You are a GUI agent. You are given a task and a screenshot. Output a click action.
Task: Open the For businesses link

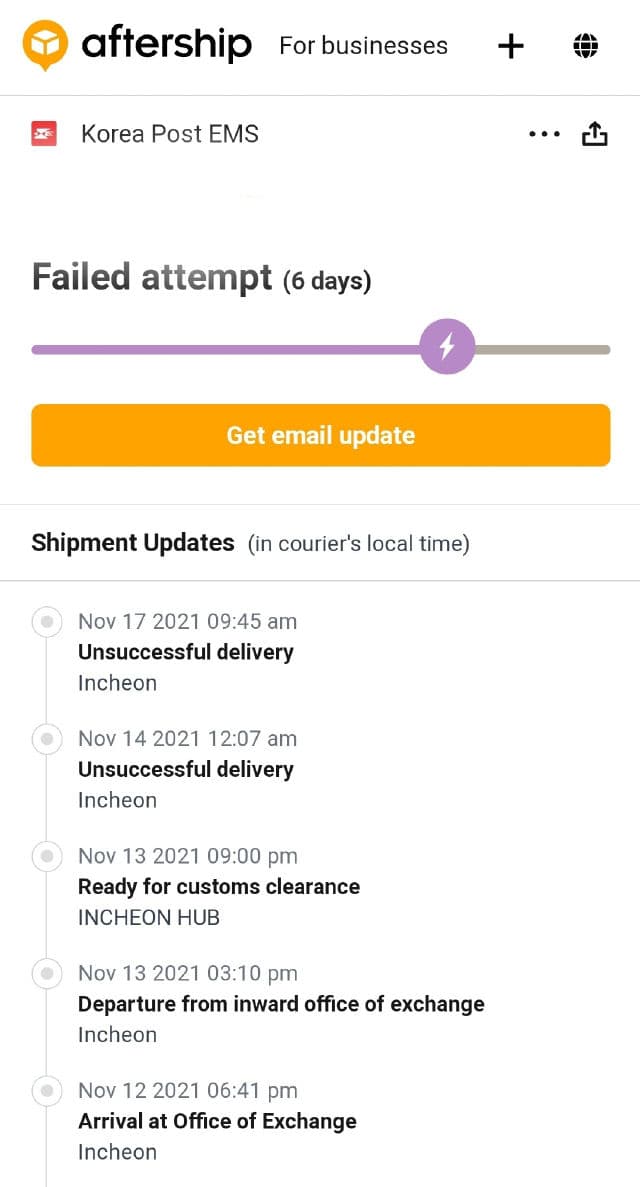pyautogui.click(x=363, y=46)
